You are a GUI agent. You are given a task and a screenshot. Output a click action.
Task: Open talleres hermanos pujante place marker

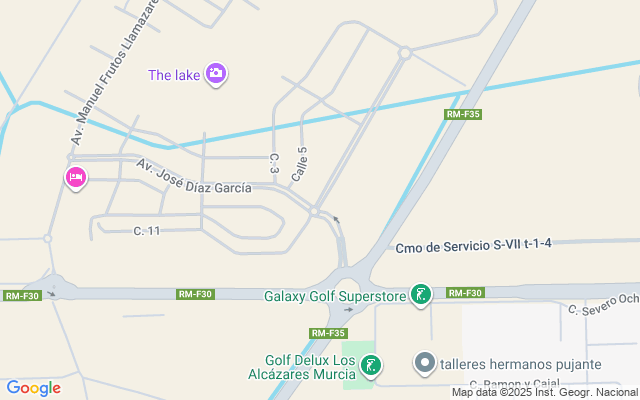coord(424,364)
